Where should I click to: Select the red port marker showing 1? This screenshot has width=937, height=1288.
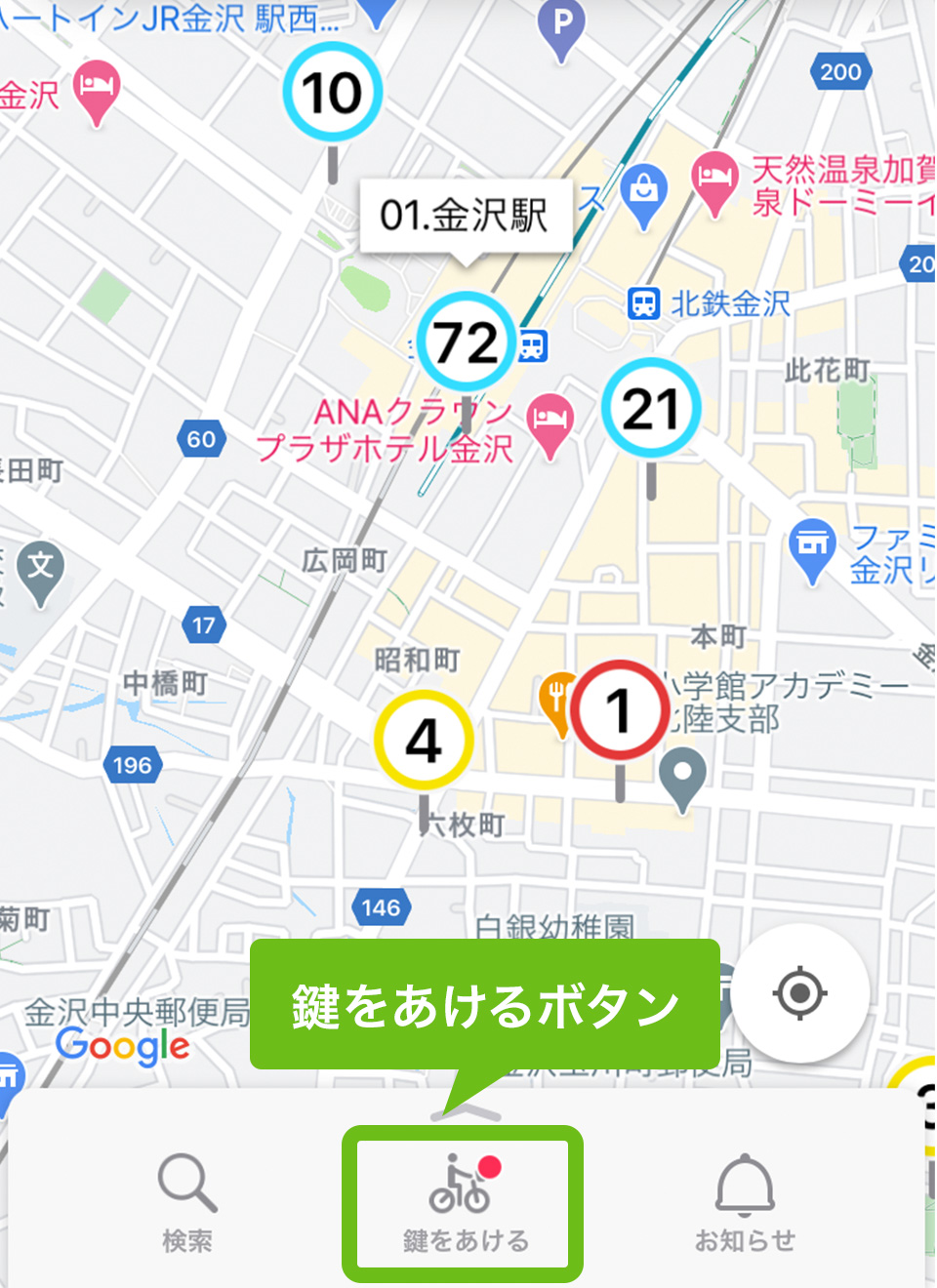[x=619, y=710]
